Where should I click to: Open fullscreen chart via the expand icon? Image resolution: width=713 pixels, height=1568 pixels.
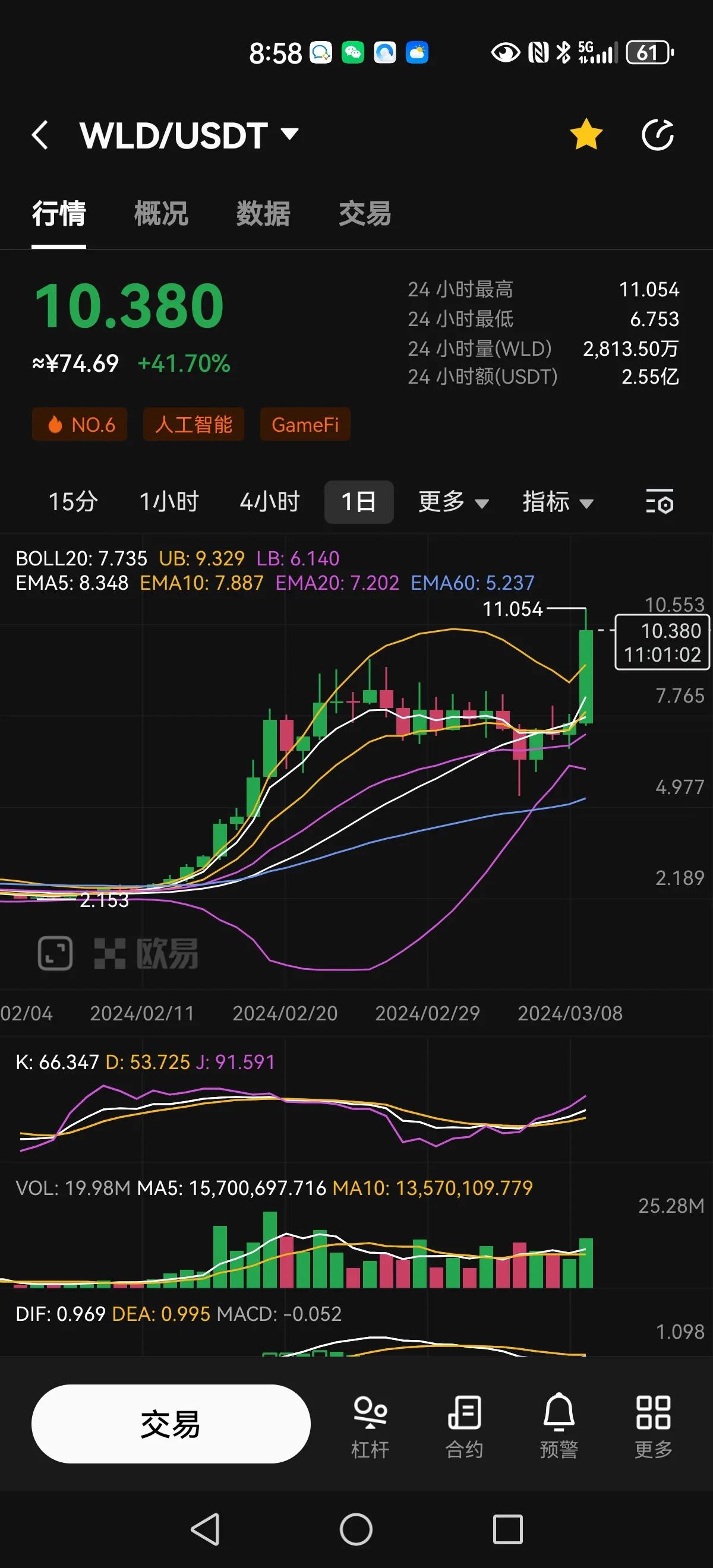click(x=56, y=953)
